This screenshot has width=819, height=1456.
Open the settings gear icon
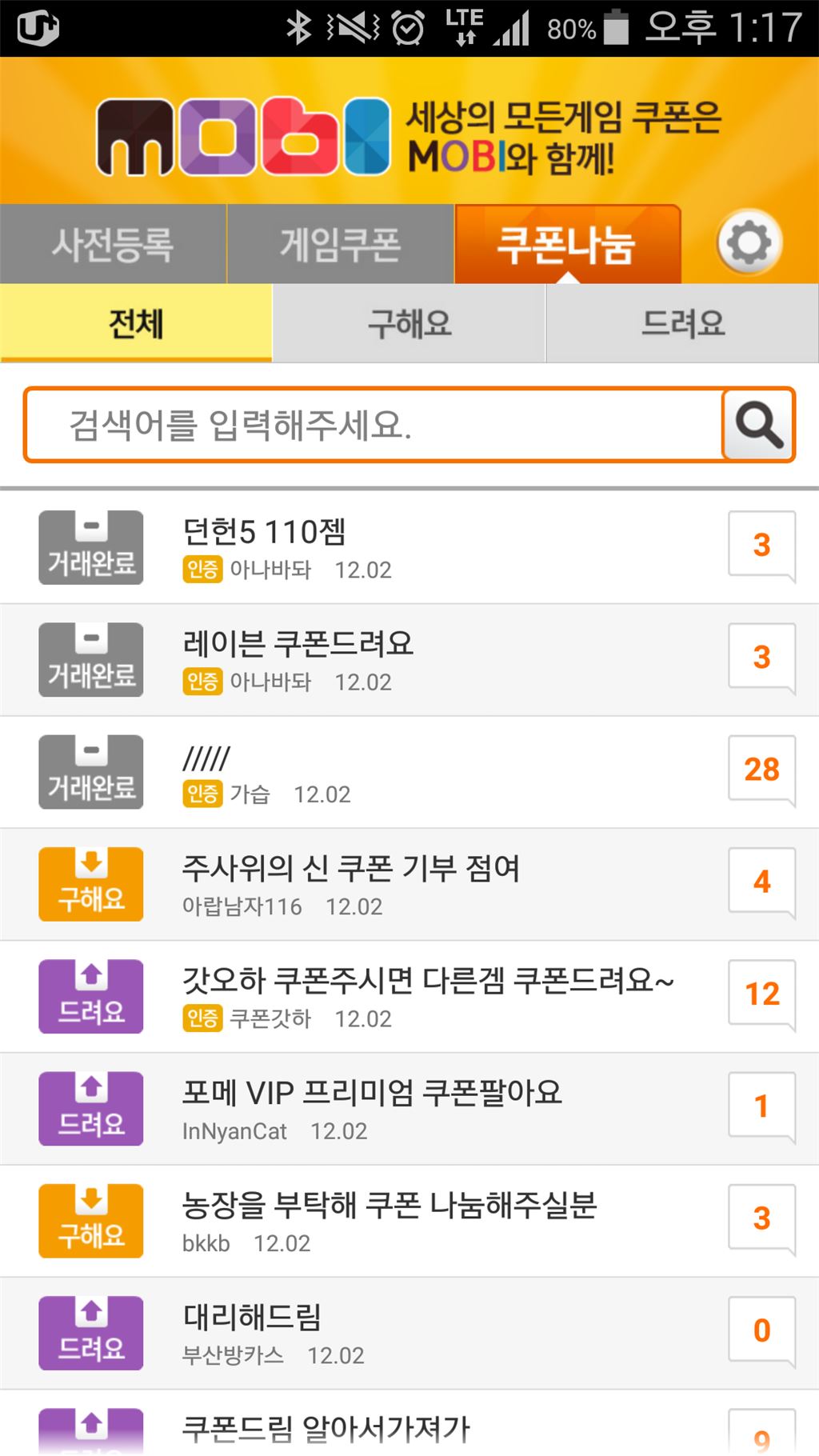749,242
